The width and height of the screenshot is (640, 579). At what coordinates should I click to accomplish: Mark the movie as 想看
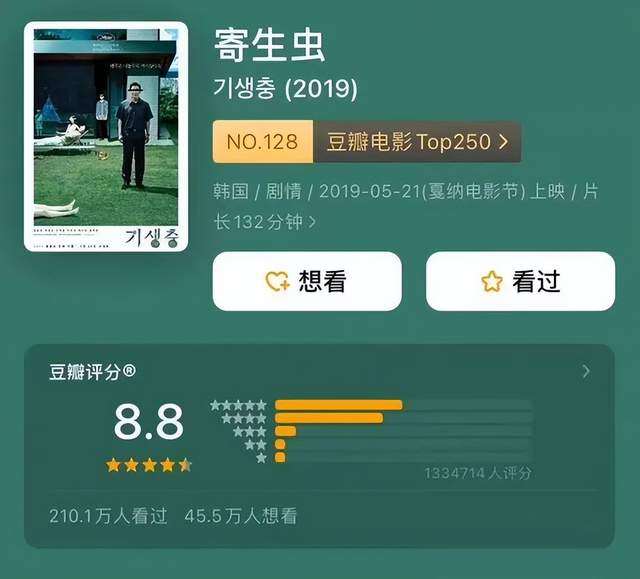[x=307, y=281]
